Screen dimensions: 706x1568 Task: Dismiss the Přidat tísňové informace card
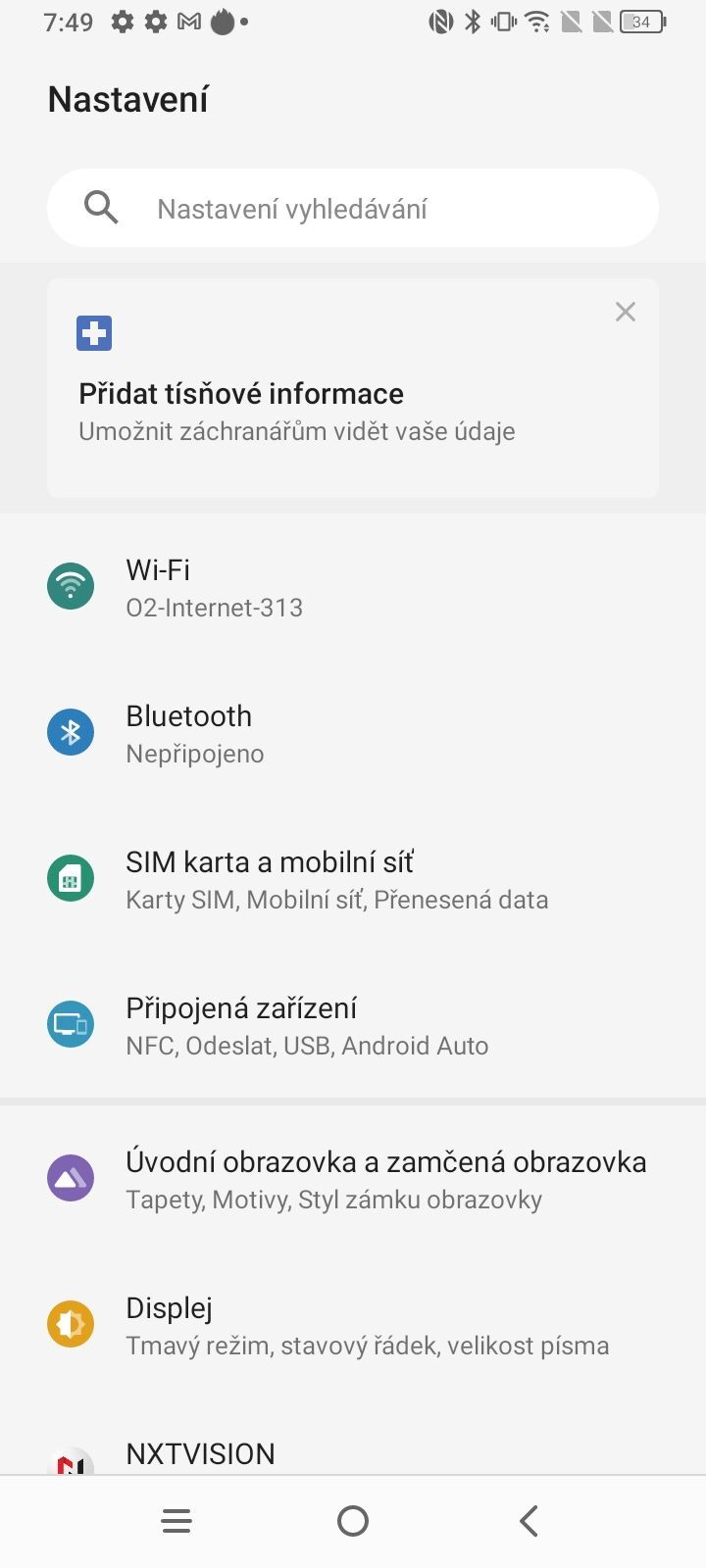(626, 311)
